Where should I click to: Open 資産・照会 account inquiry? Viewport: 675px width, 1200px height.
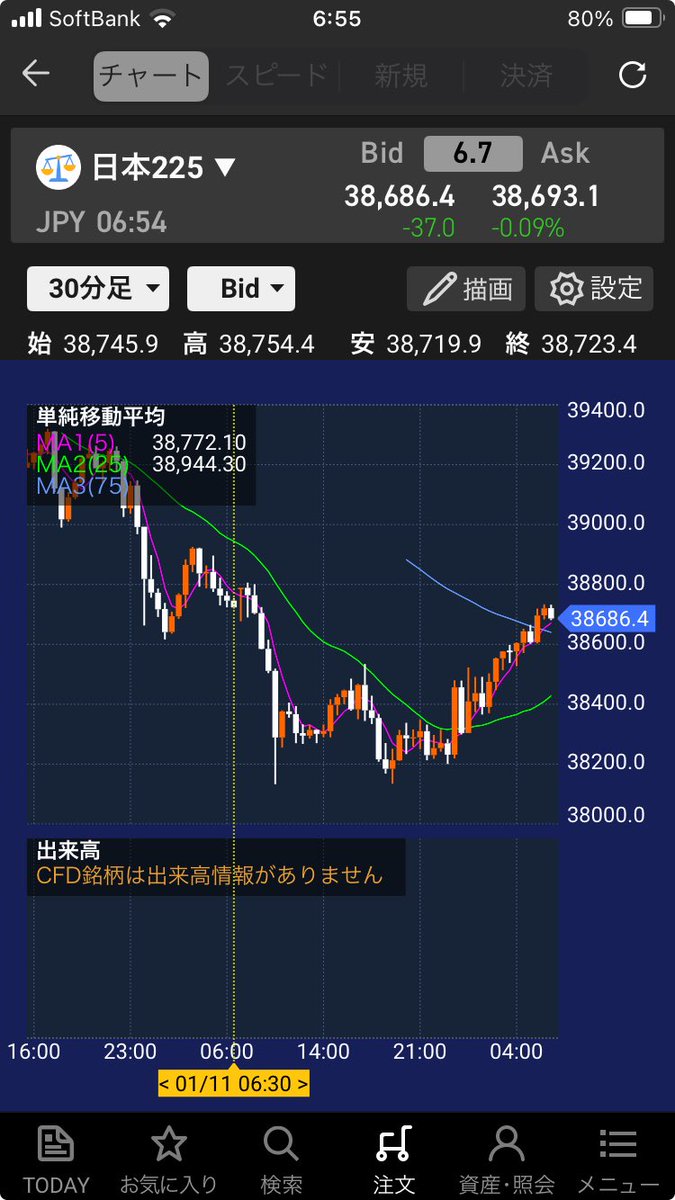506,1158
